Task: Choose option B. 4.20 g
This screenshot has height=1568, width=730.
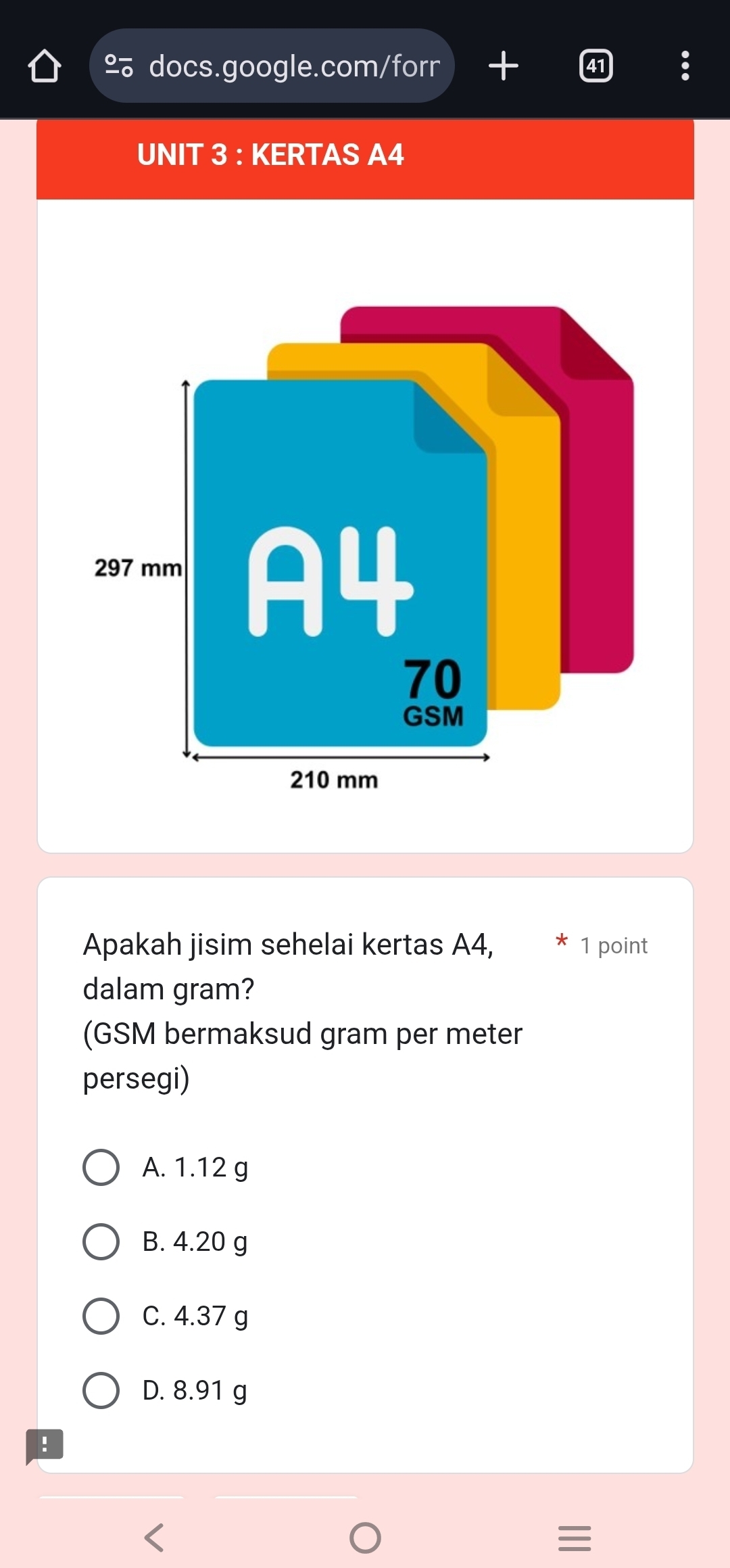Action: 101,1242
